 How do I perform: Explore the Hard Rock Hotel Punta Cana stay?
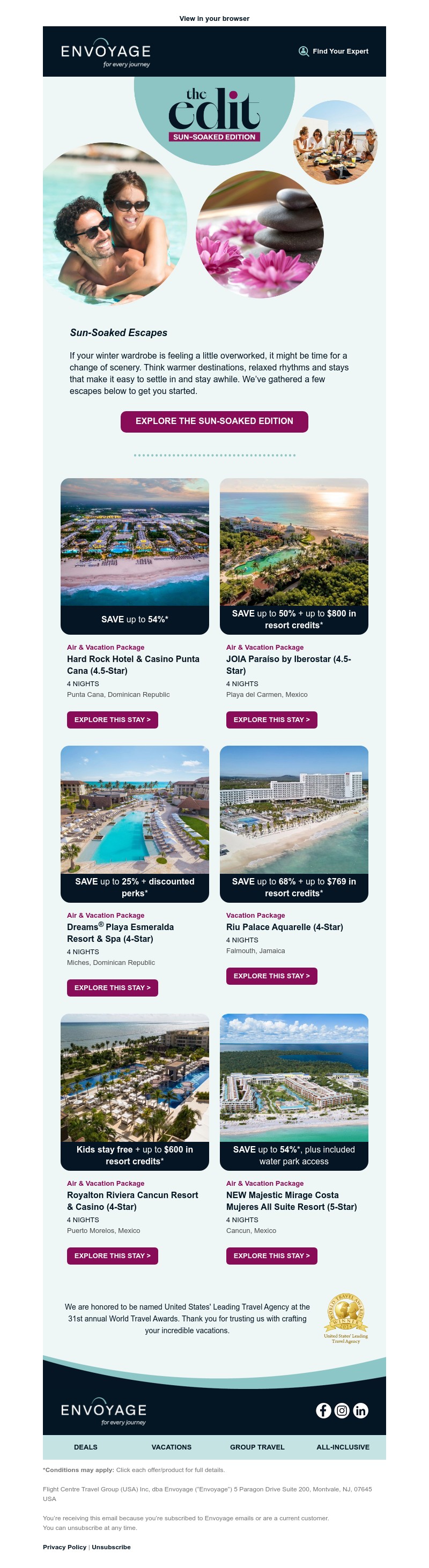click(112, 719)
